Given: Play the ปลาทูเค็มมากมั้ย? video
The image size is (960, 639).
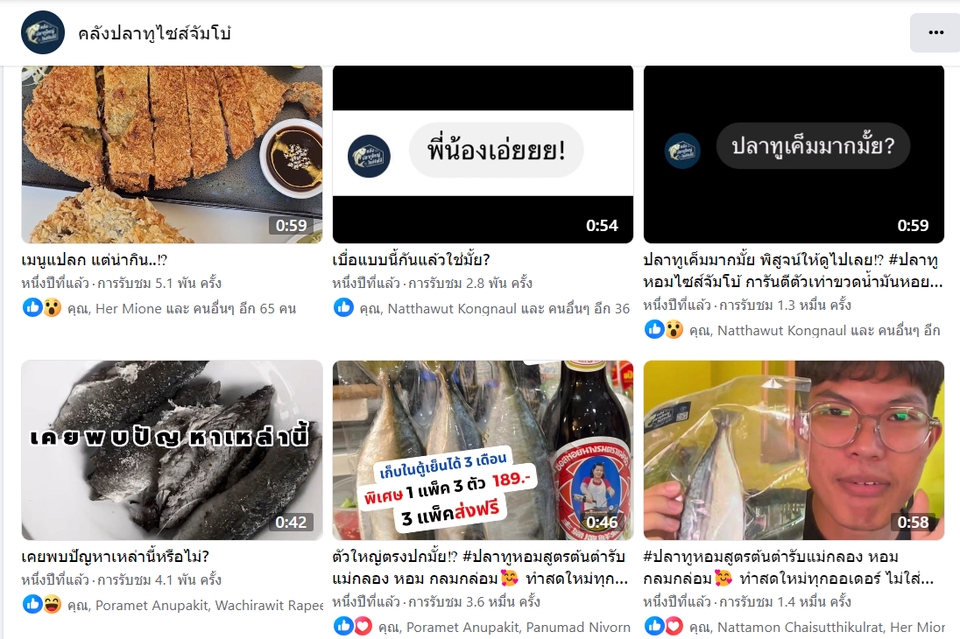Looking at the screenshot, I should click(x=794, y=154).
